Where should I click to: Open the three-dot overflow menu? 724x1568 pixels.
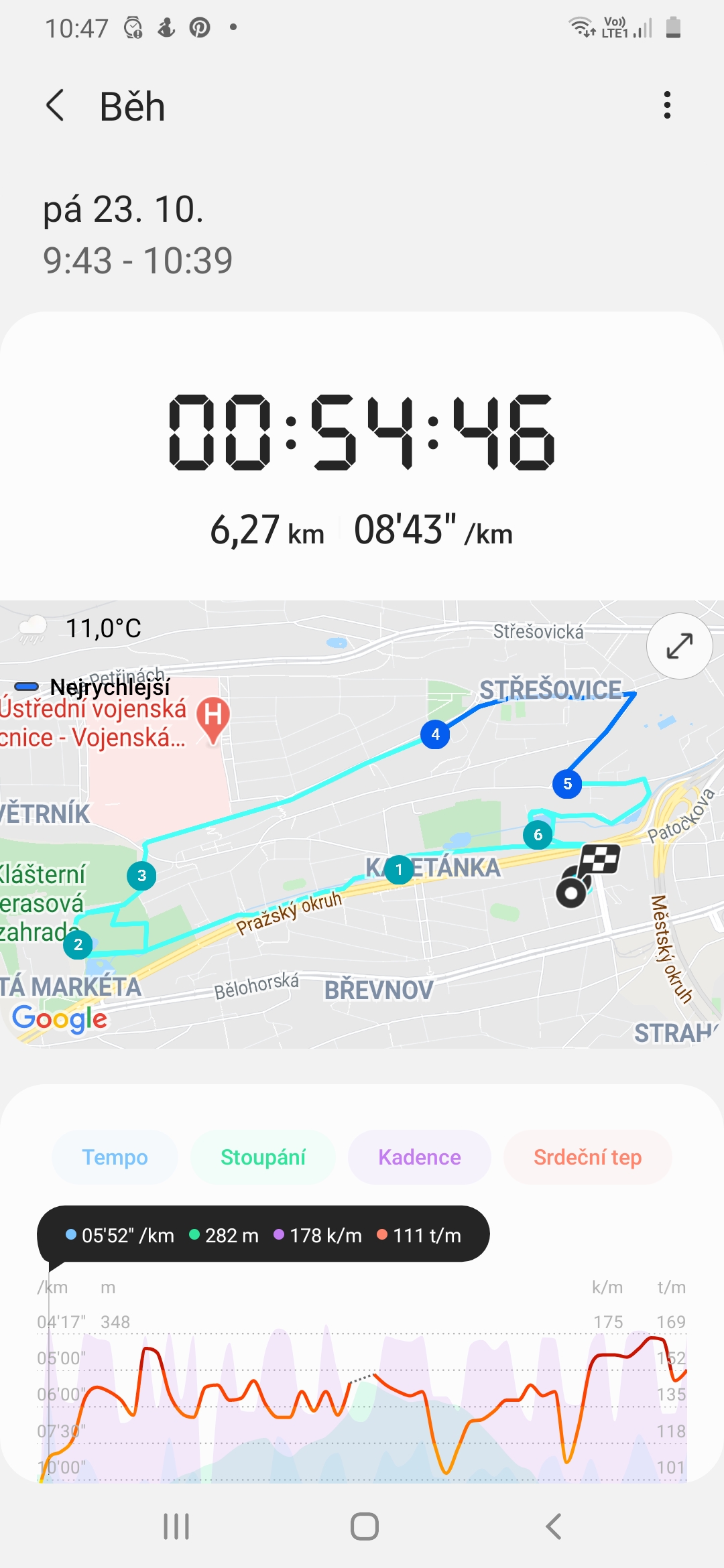pos(666,105)
